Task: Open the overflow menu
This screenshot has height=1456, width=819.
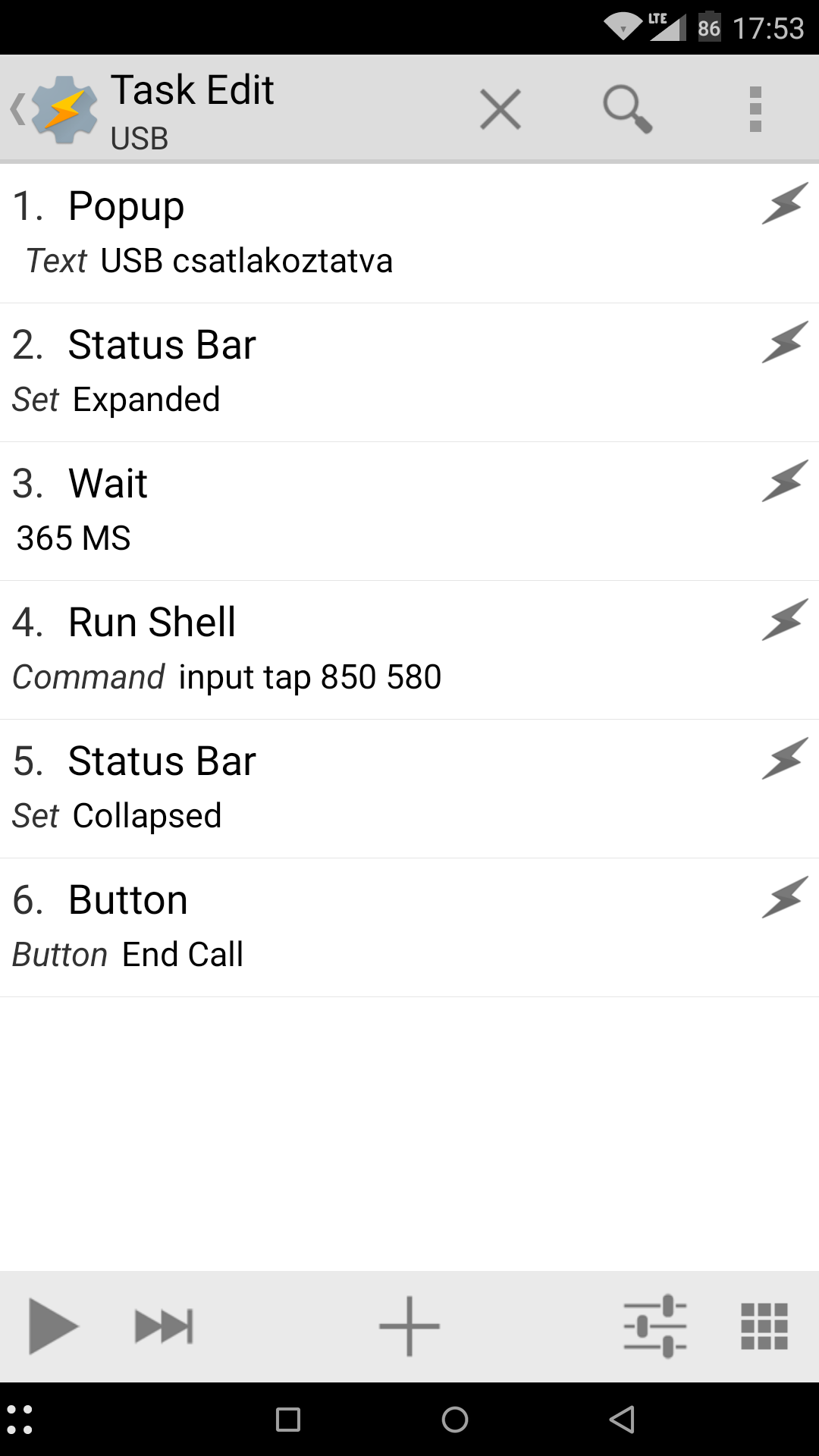Action: point(755,110)
